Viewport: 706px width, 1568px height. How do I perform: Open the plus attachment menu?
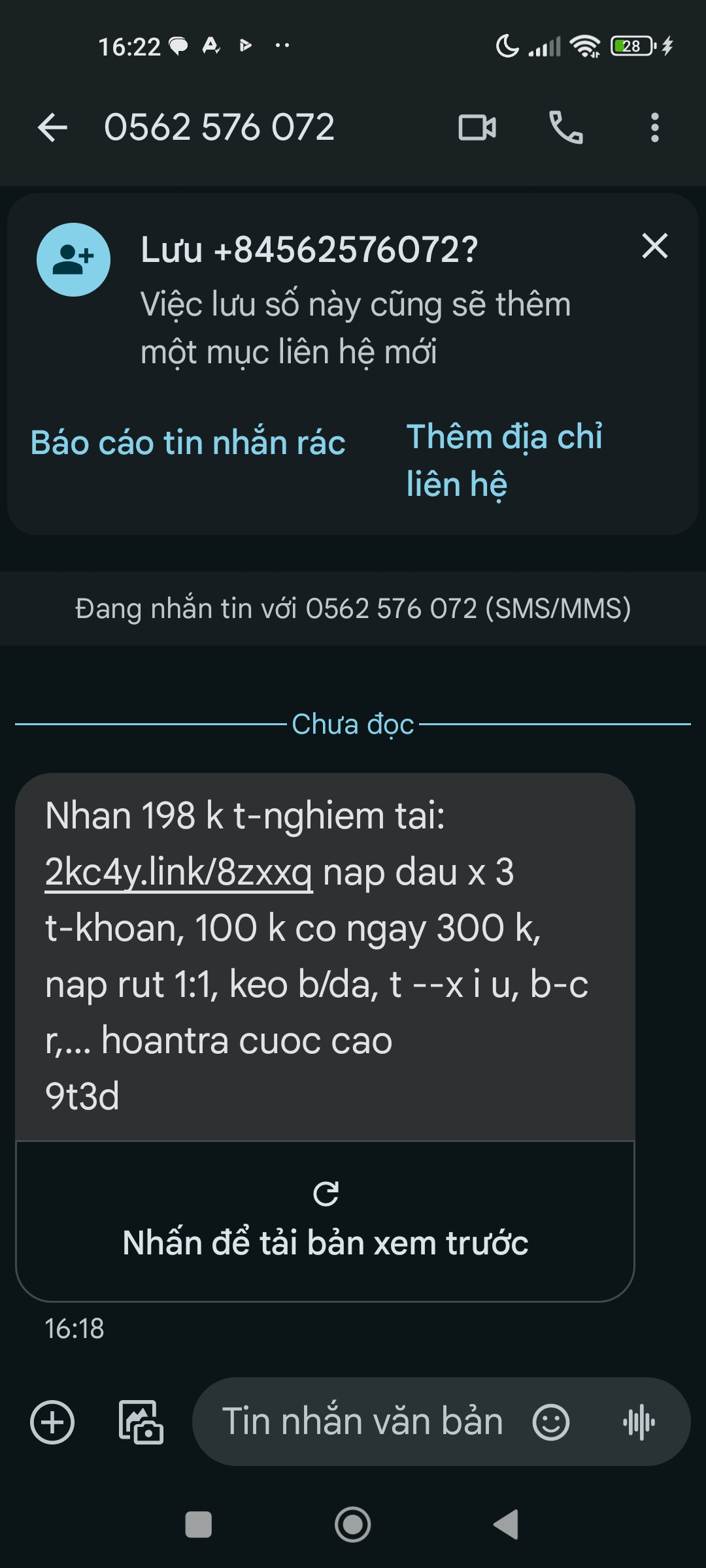click(52, 1422)
